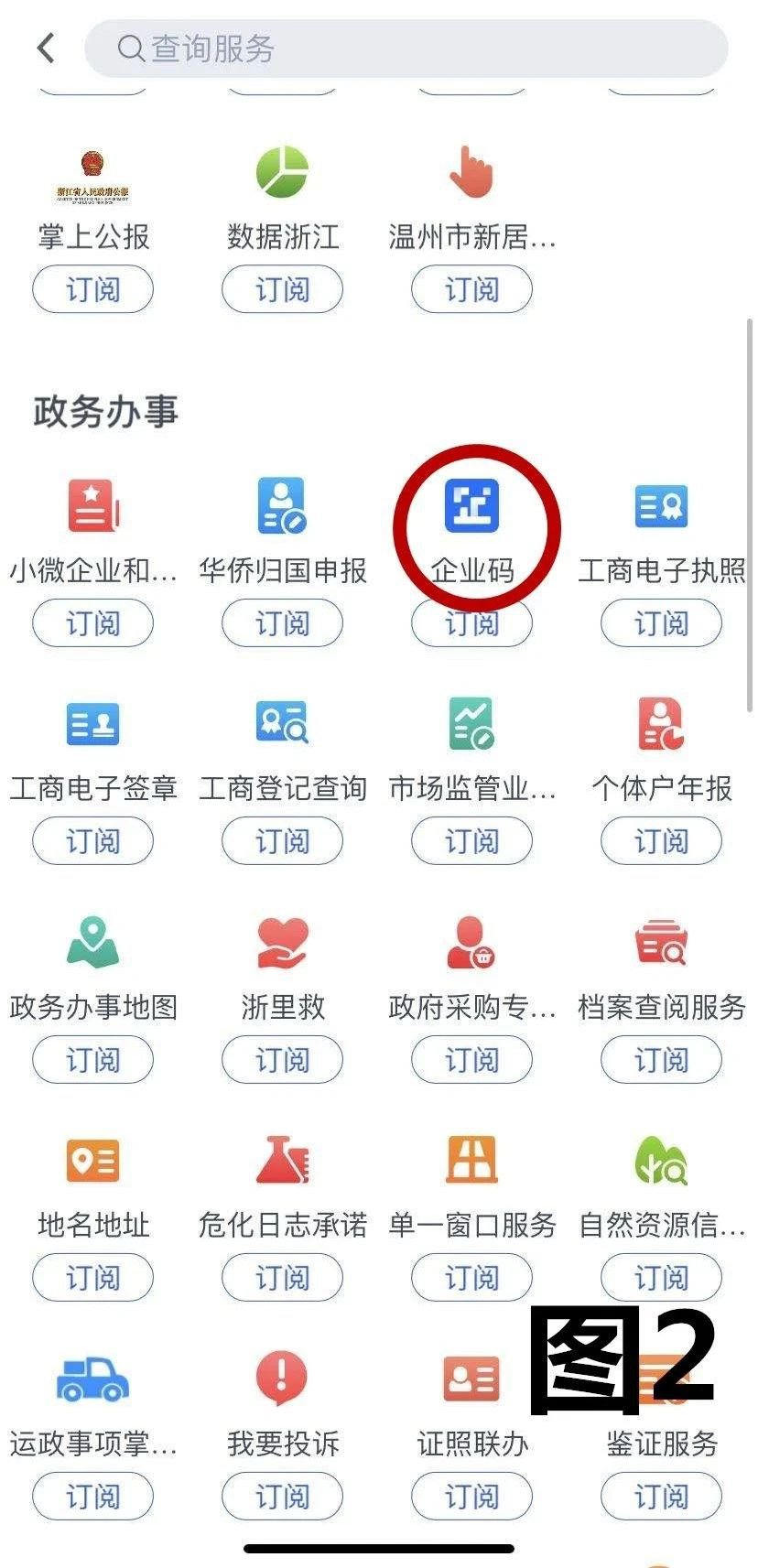
Task: Subscribe to 单一窗口服务
Action: click(471, 1279)
